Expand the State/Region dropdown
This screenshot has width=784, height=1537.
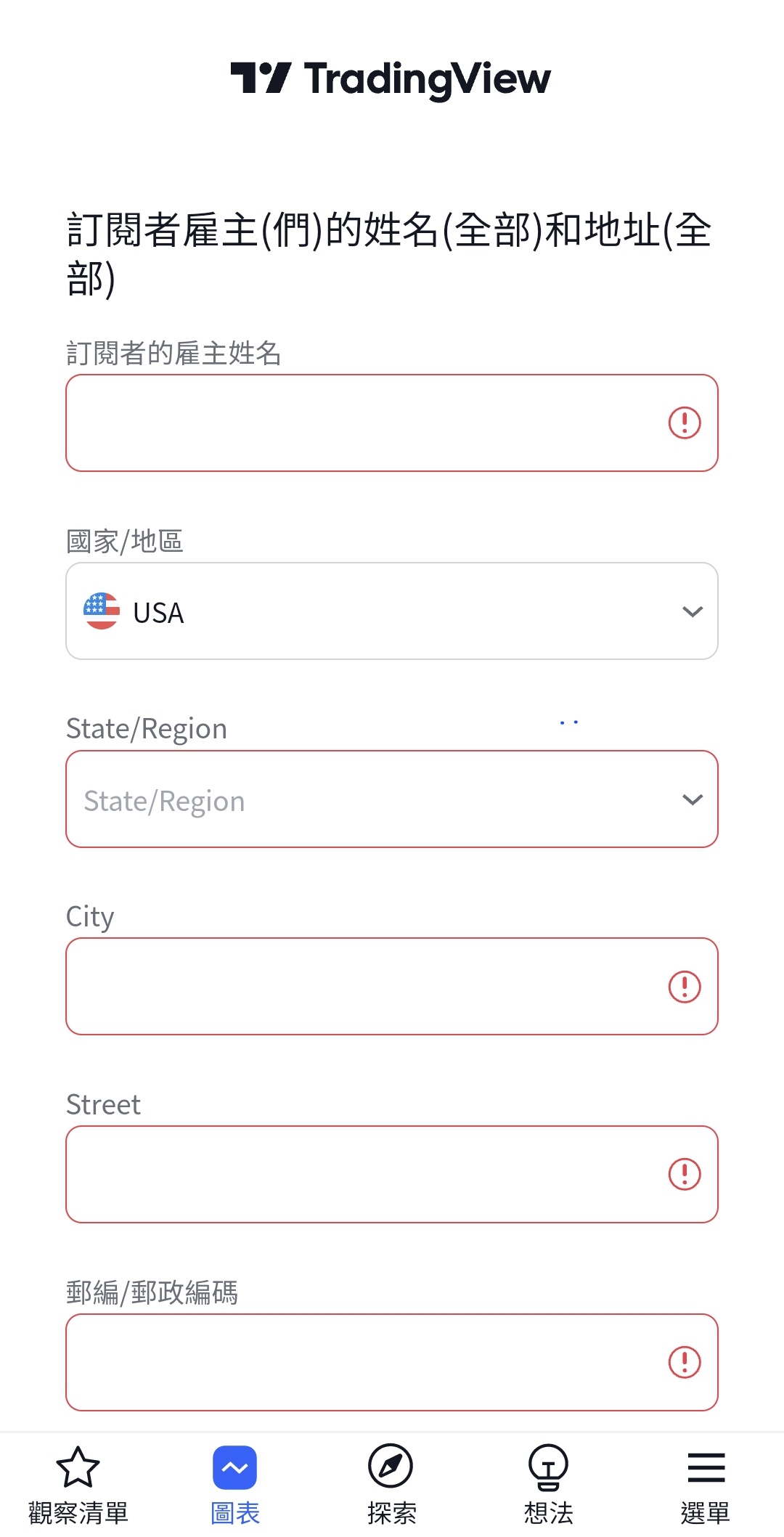click(x=392, y=799)
